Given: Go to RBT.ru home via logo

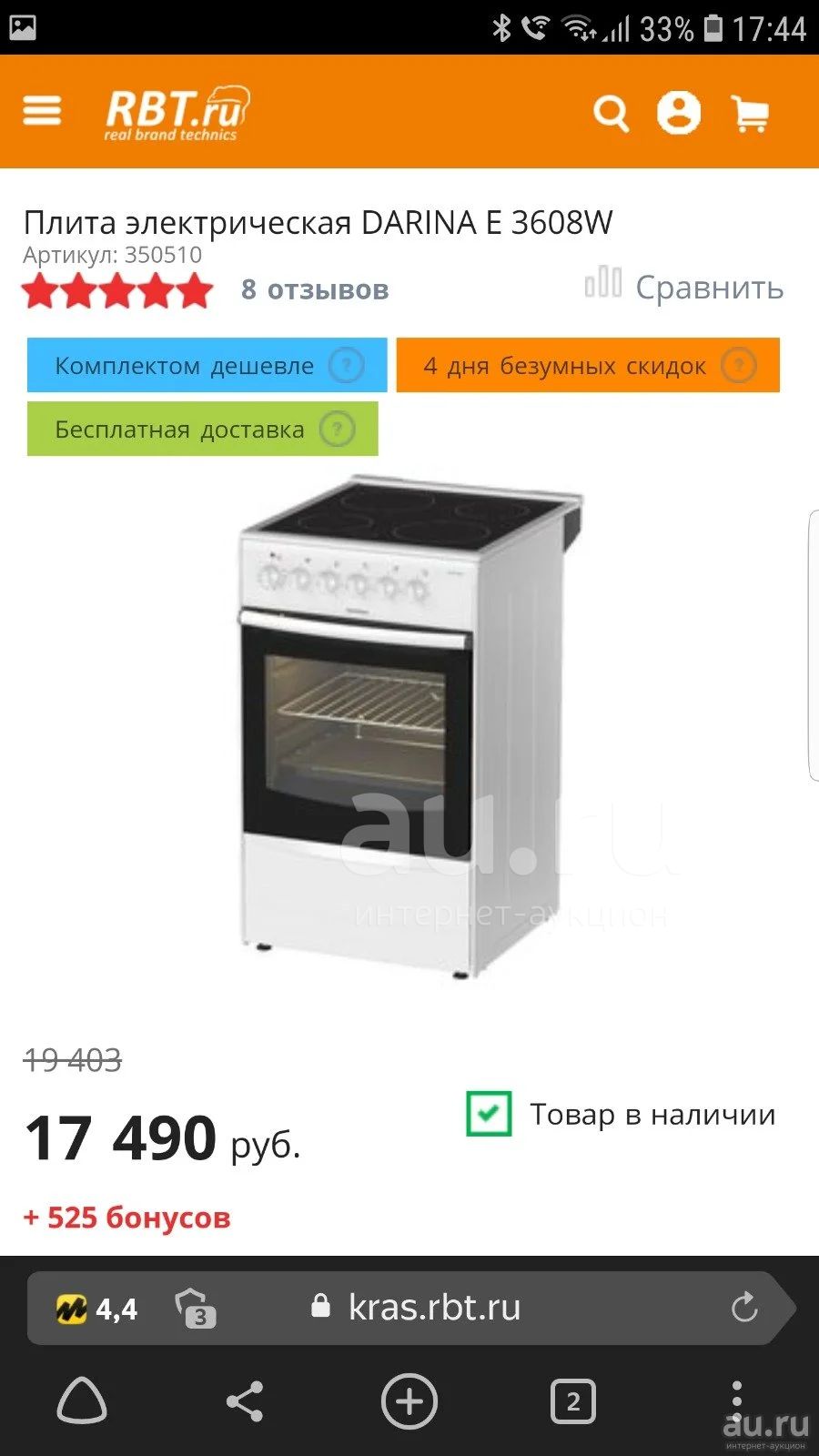Looking at the screenshot, I should (x=177, y=113).
